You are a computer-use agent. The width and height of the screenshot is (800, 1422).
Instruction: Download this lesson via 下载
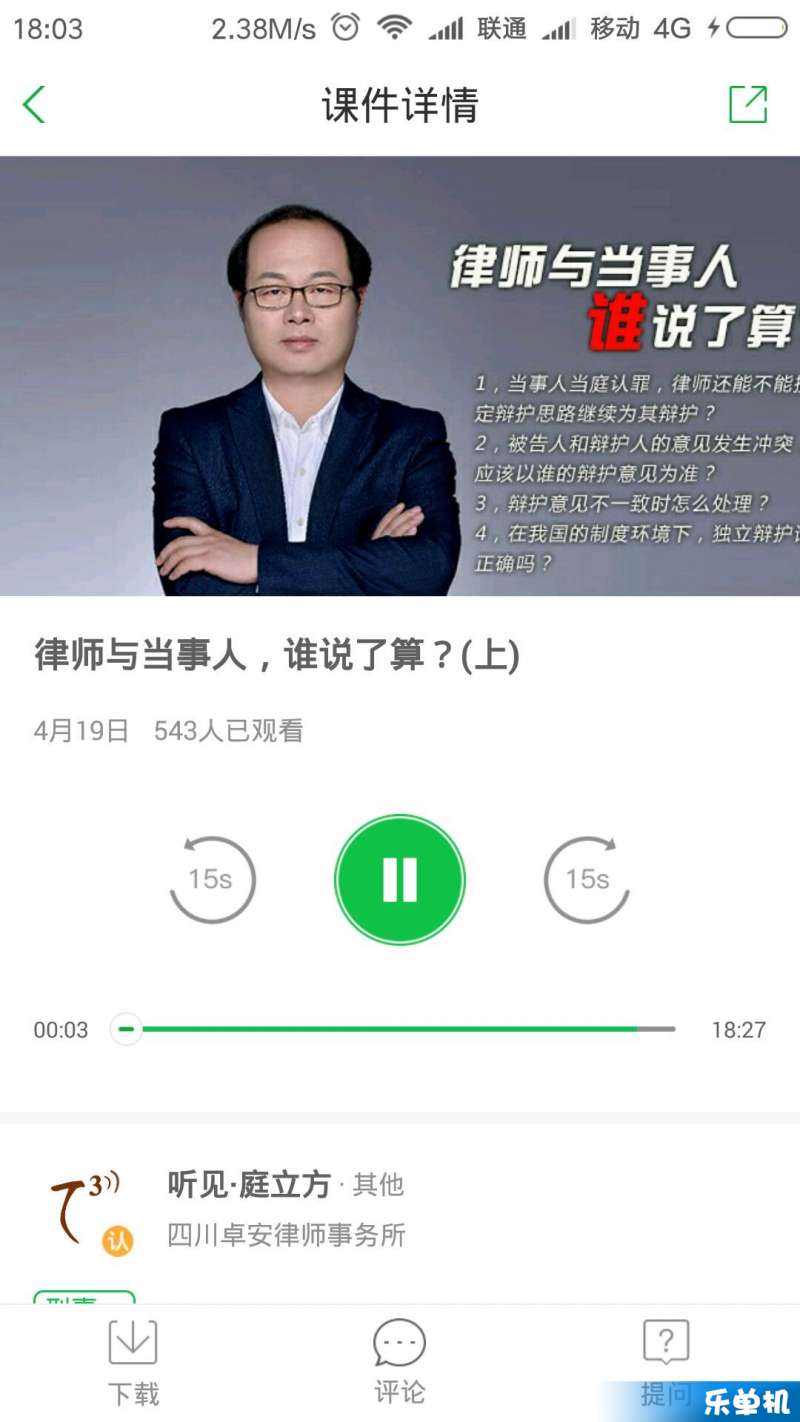(x=133, y=1362)
